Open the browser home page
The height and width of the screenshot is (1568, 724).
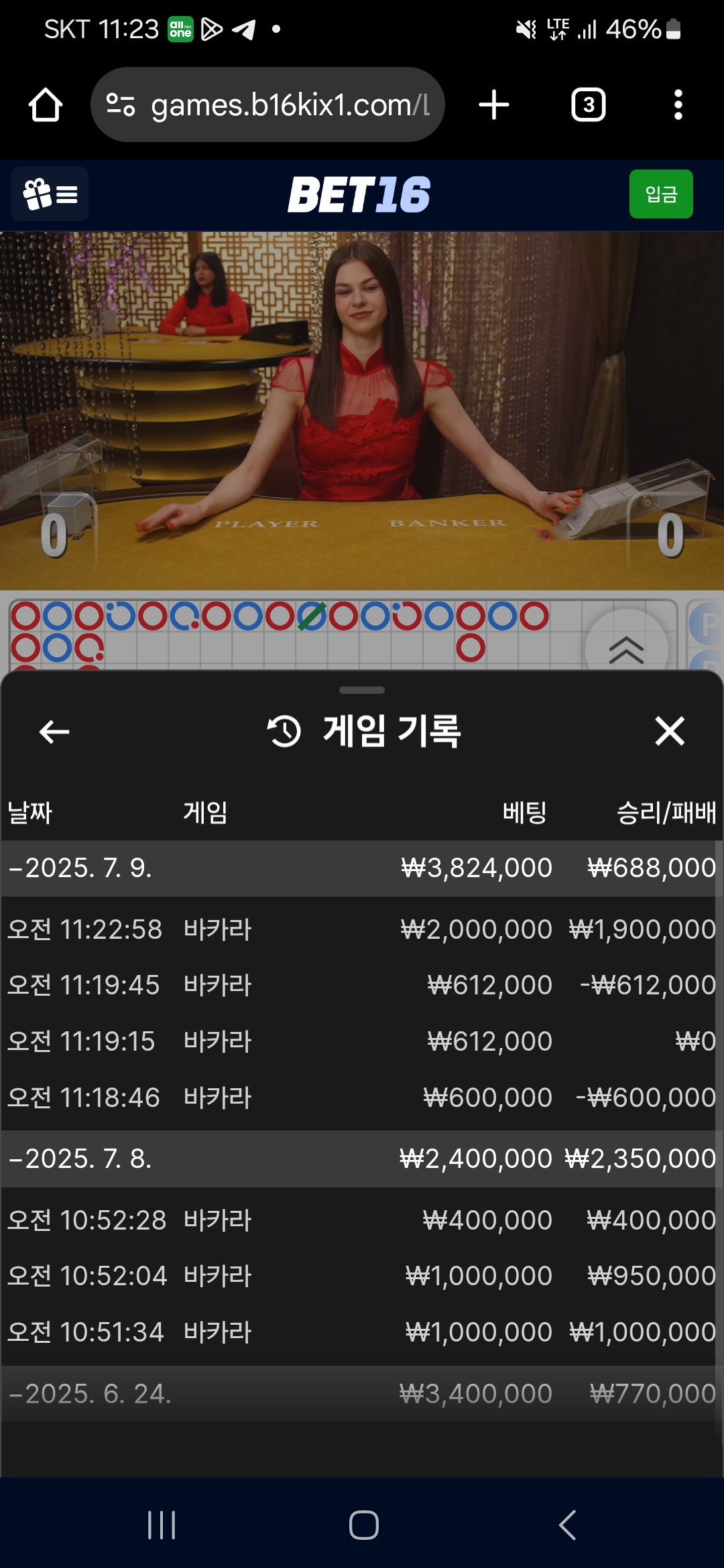click(46, 105)
